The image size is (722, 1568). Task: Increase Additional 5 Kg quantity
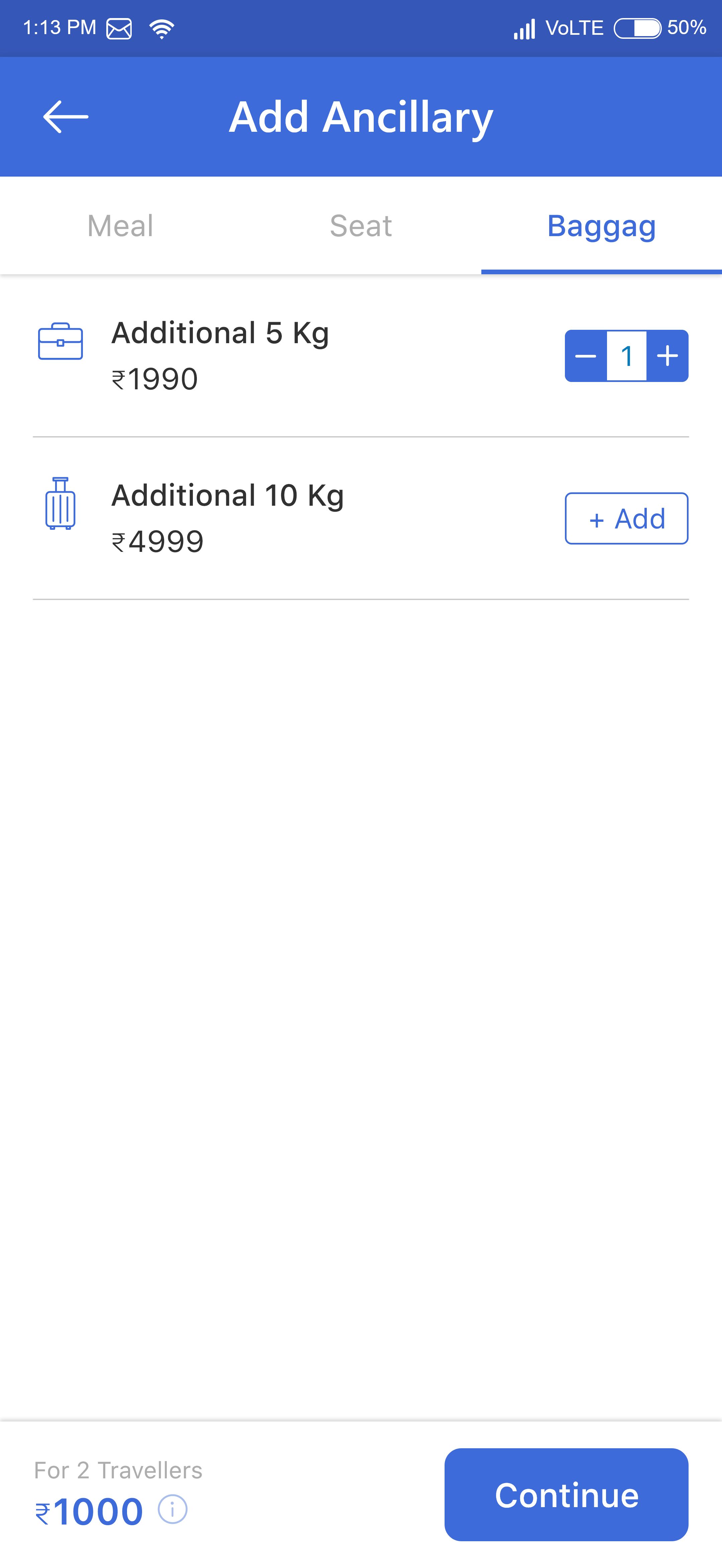click(x=668, y=356)
